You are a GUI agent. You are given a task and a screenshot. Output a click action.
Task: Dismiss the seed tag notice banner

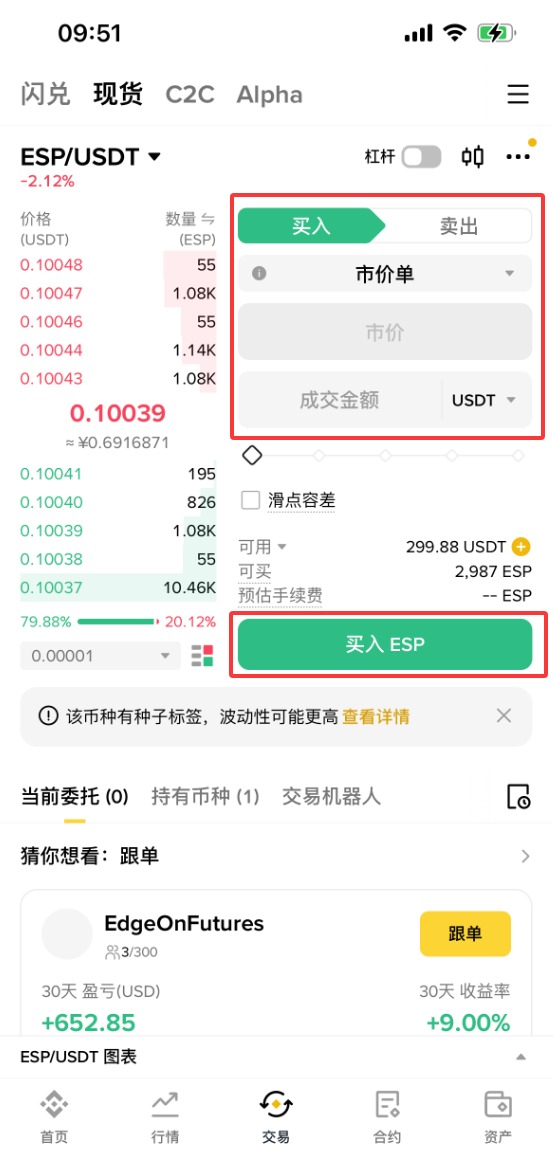click(x=504, y=716)
